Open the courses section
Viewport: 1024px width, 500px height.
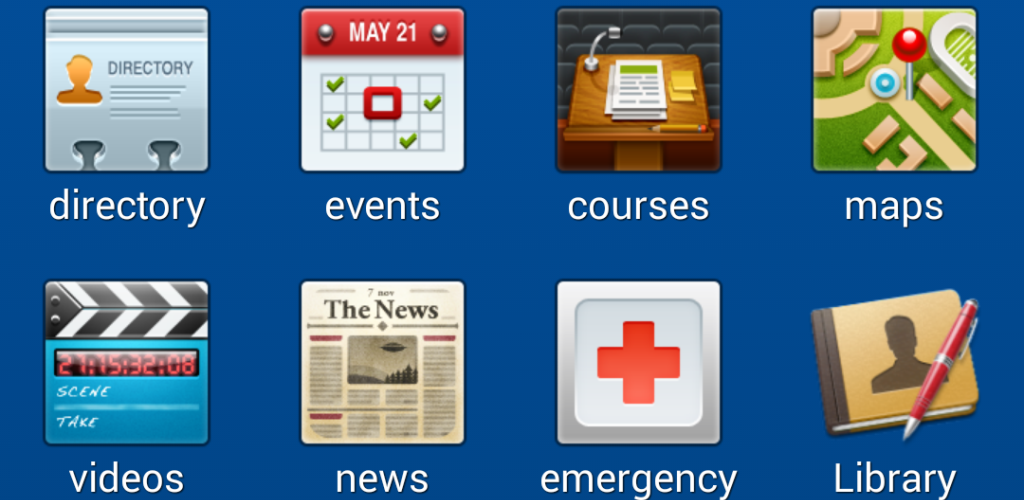[x=638, y=90]
